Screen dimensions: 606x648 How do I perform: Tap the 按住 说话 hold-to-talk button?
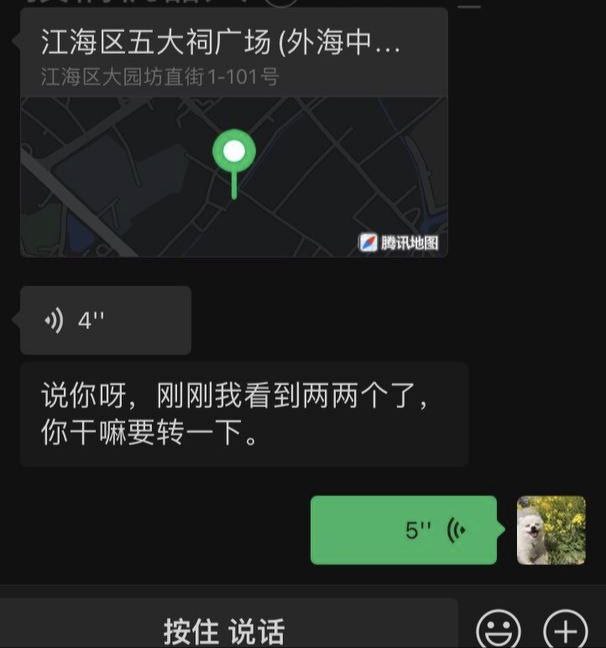225,630
